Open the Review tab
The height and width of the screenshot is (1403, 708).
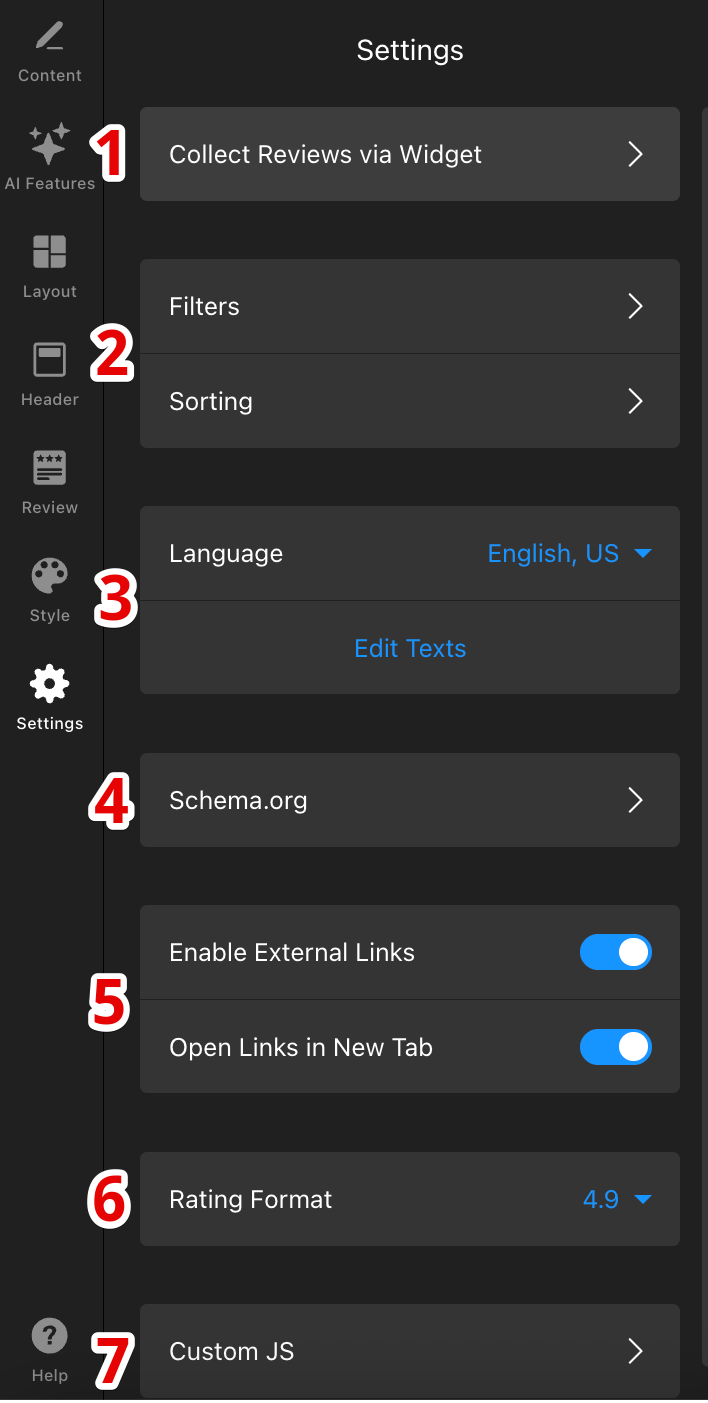point(50,482)
